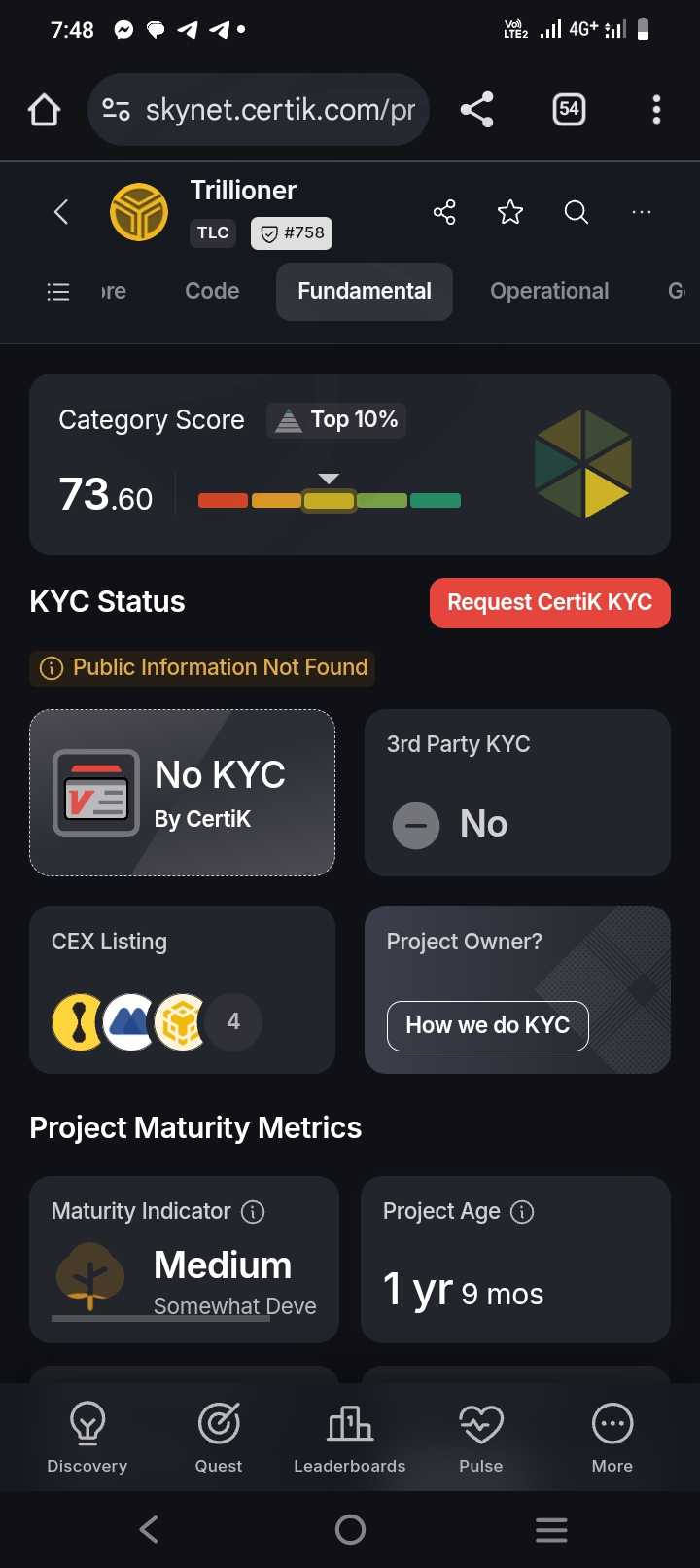Open the Quest section
The height and width of the screenshot is (1568, 700).
coord(219,1439)
